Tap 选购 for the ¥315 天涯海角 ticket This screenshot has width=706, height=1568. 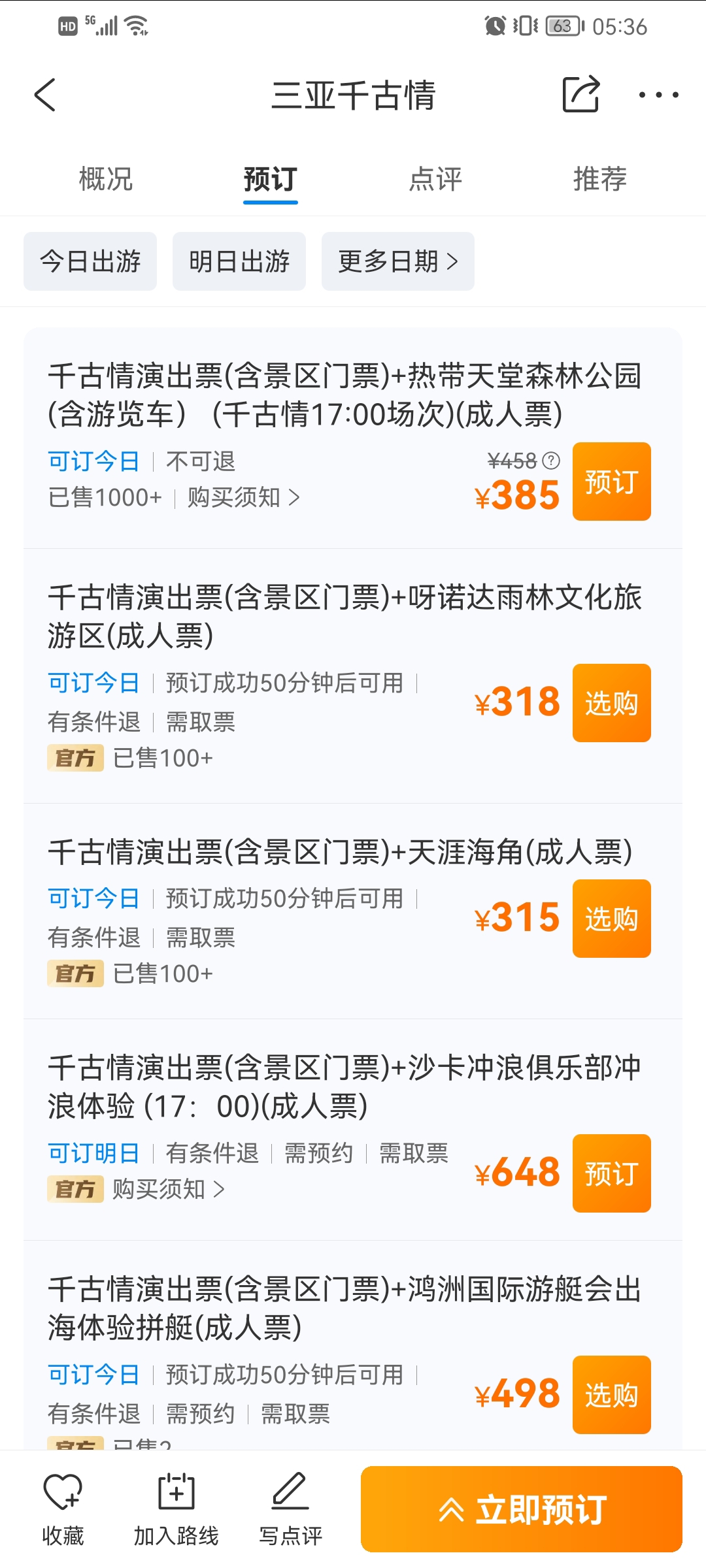612,919
